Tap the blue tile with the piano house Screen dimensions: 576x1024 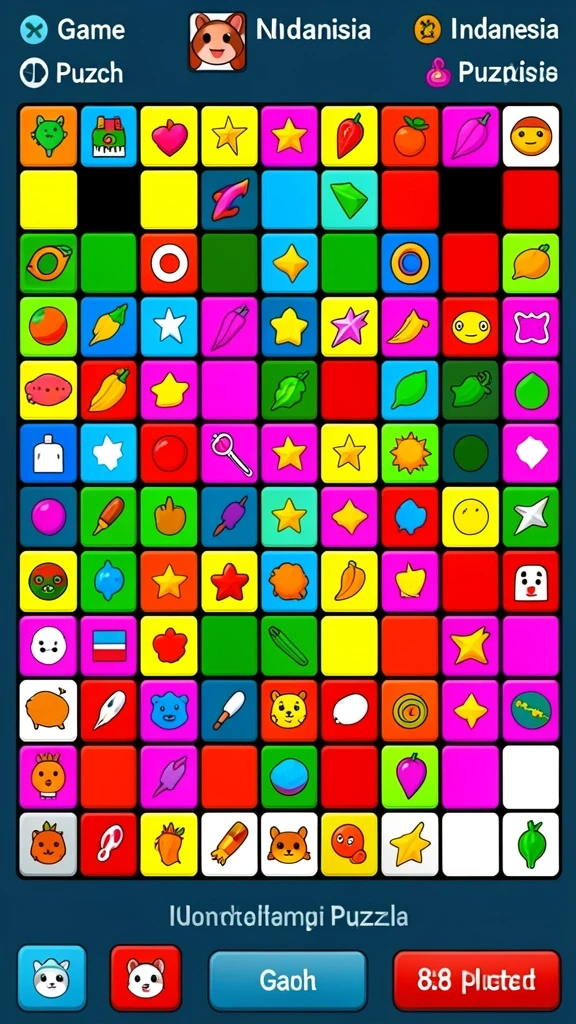pos(108,136)
